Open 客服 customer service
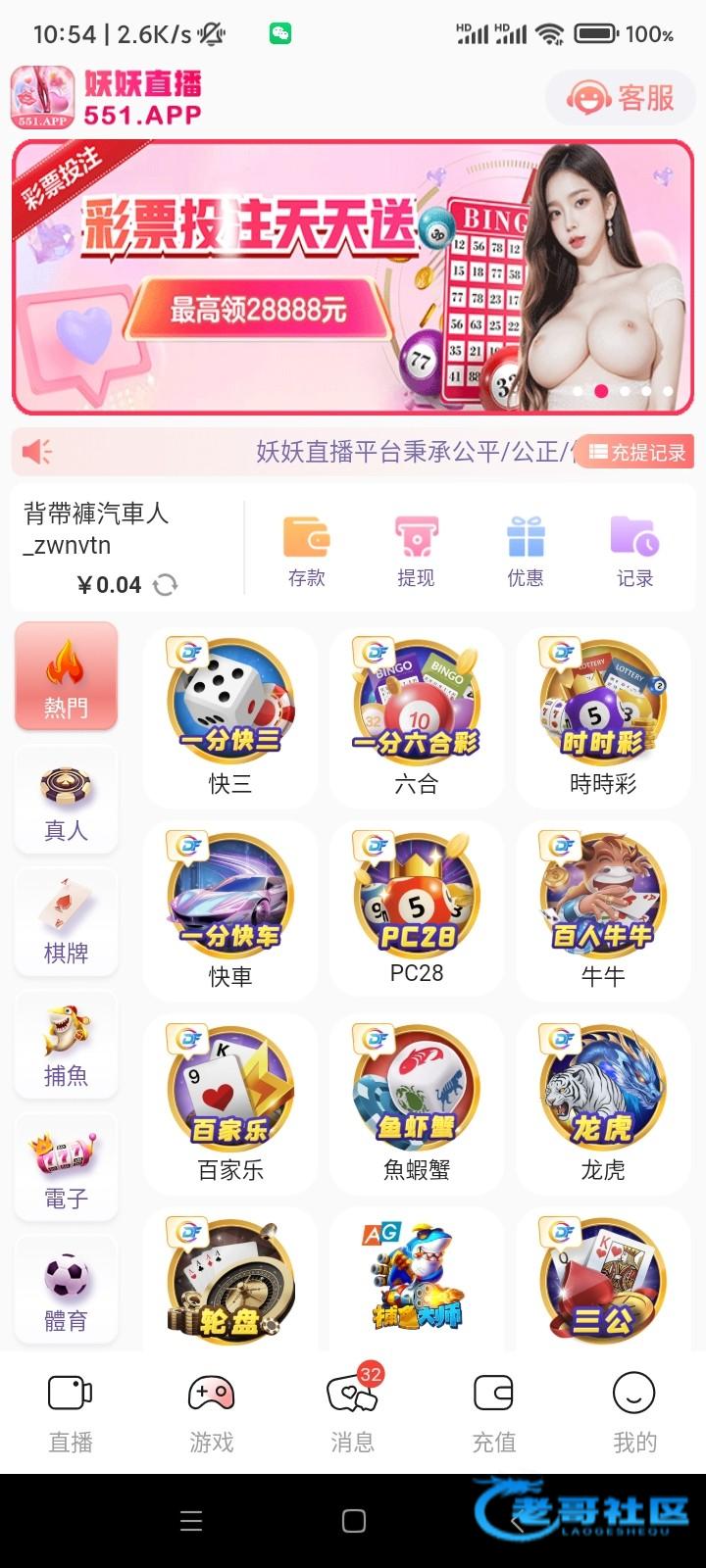 point(622,98)
